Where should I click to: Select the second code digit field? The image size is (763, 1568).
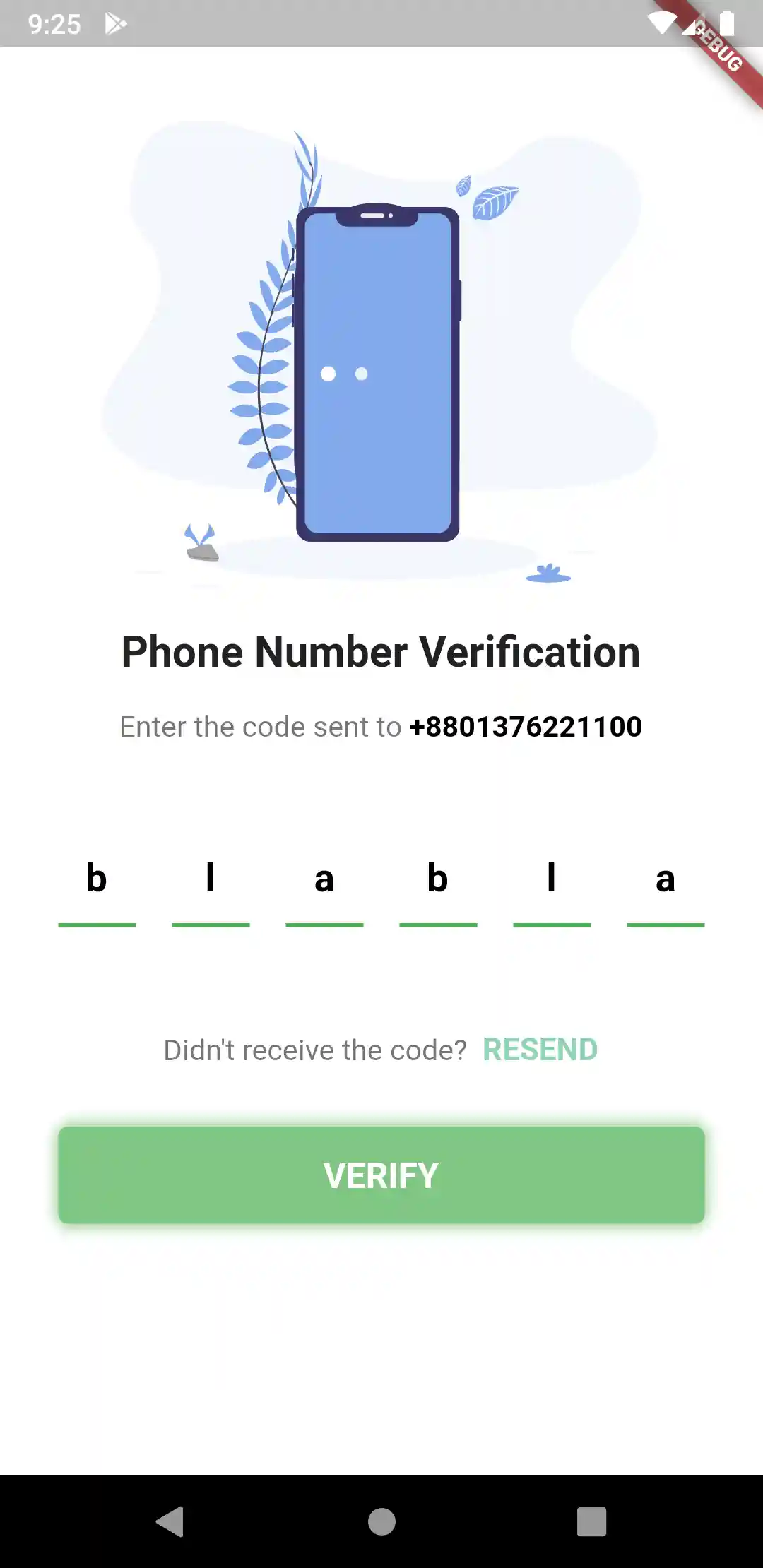211,883
